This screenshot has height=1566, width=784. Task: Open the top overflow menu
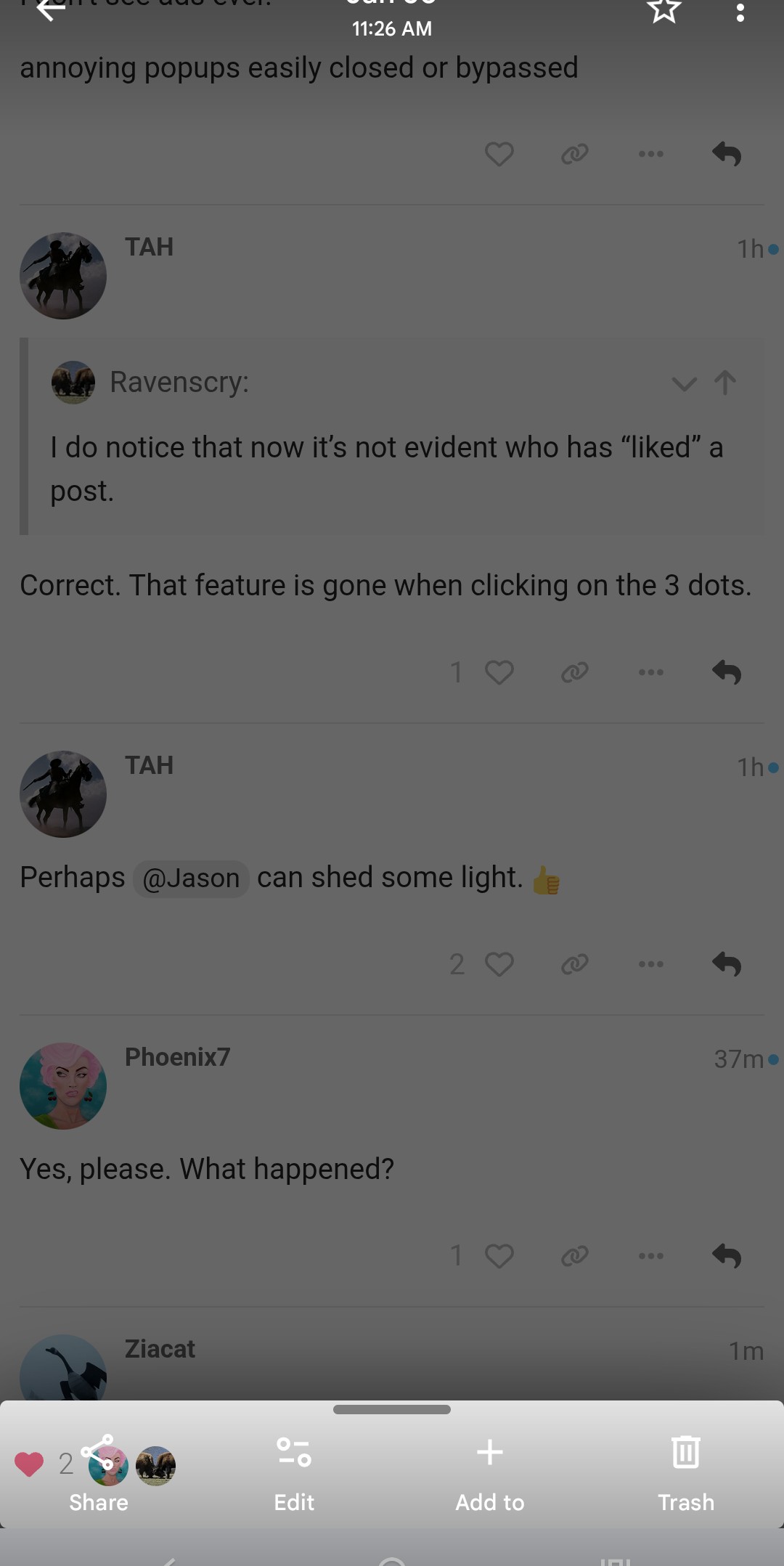[x=740, y=12]
